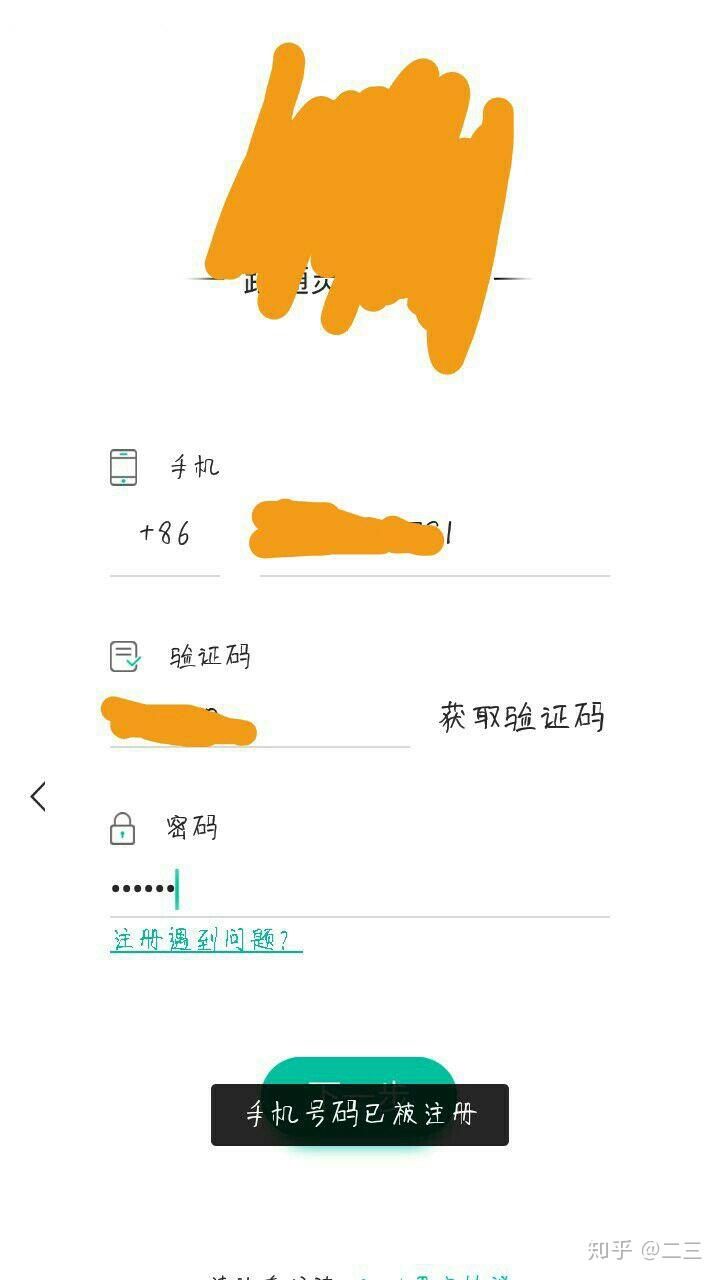Image resolution: width=720 pixels, height=1280 pixels.
Task: Request a code via 获取验证码
Action: (x=522, y=717)
